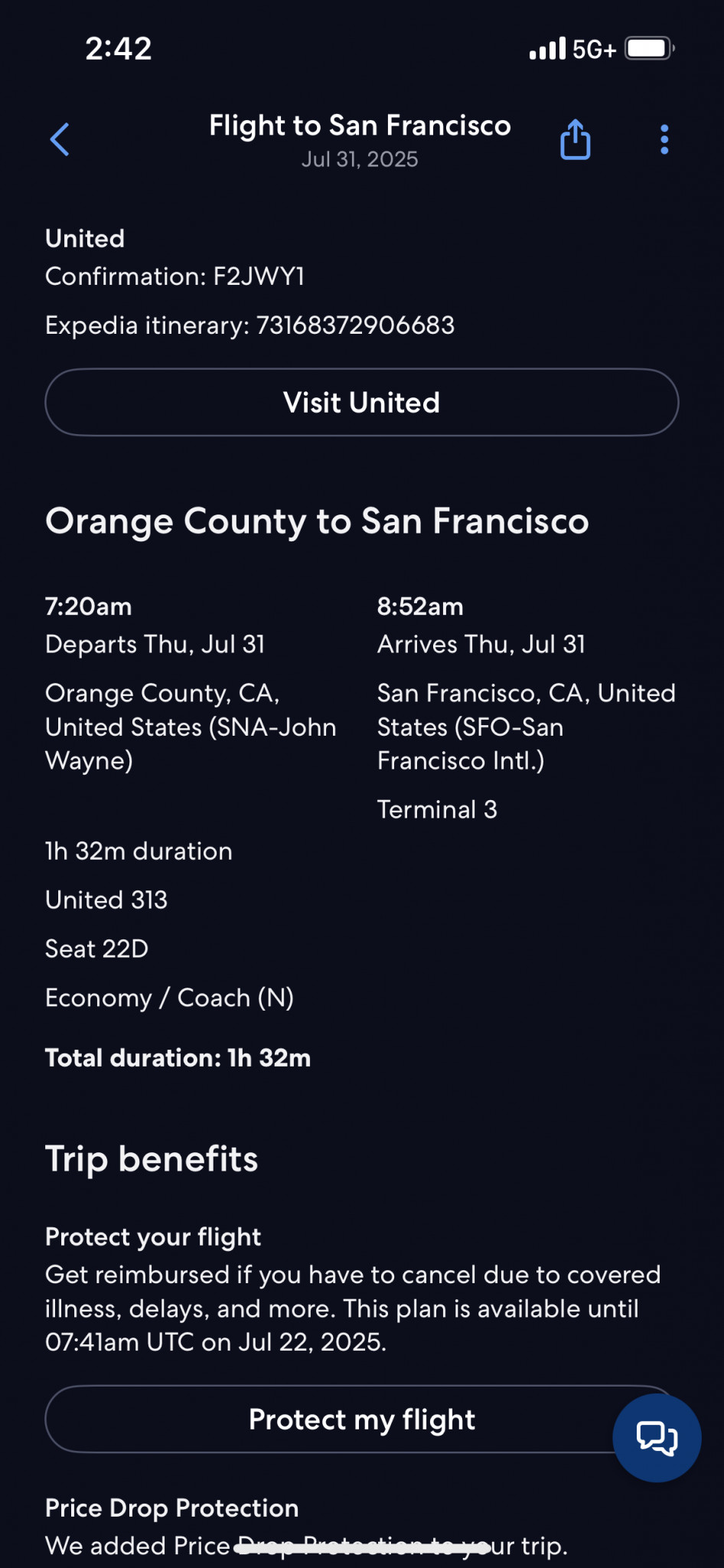Tap the Visit United button
Image resolution: width=724 pixels, height=1568 pixels.
coord(362,403)
